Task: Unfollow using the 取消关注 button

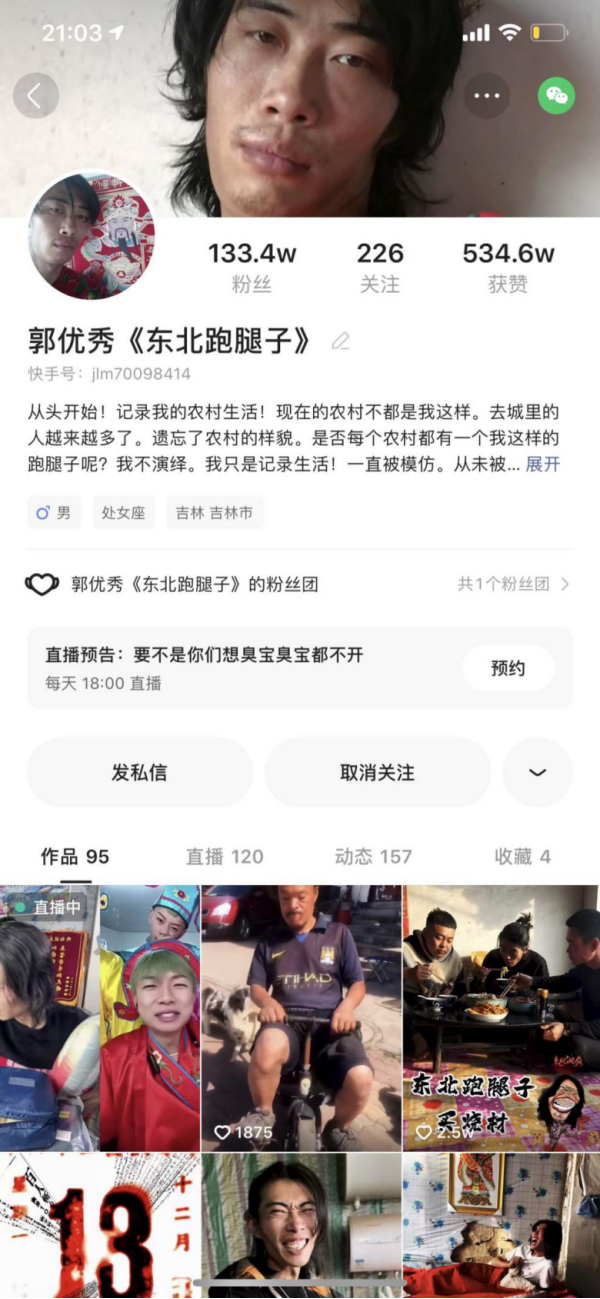Action: coord(377,773)
